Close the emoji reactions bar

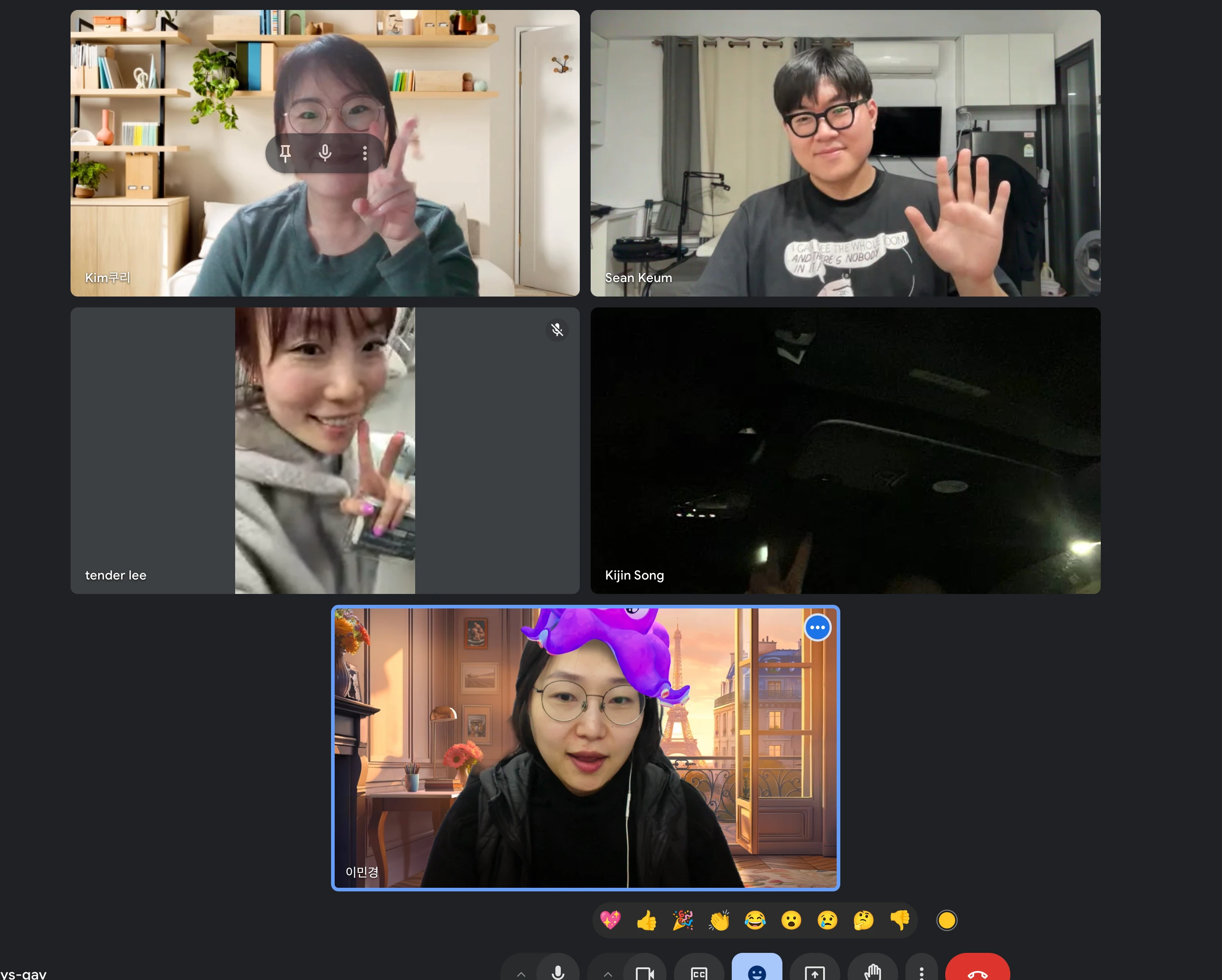757,971
